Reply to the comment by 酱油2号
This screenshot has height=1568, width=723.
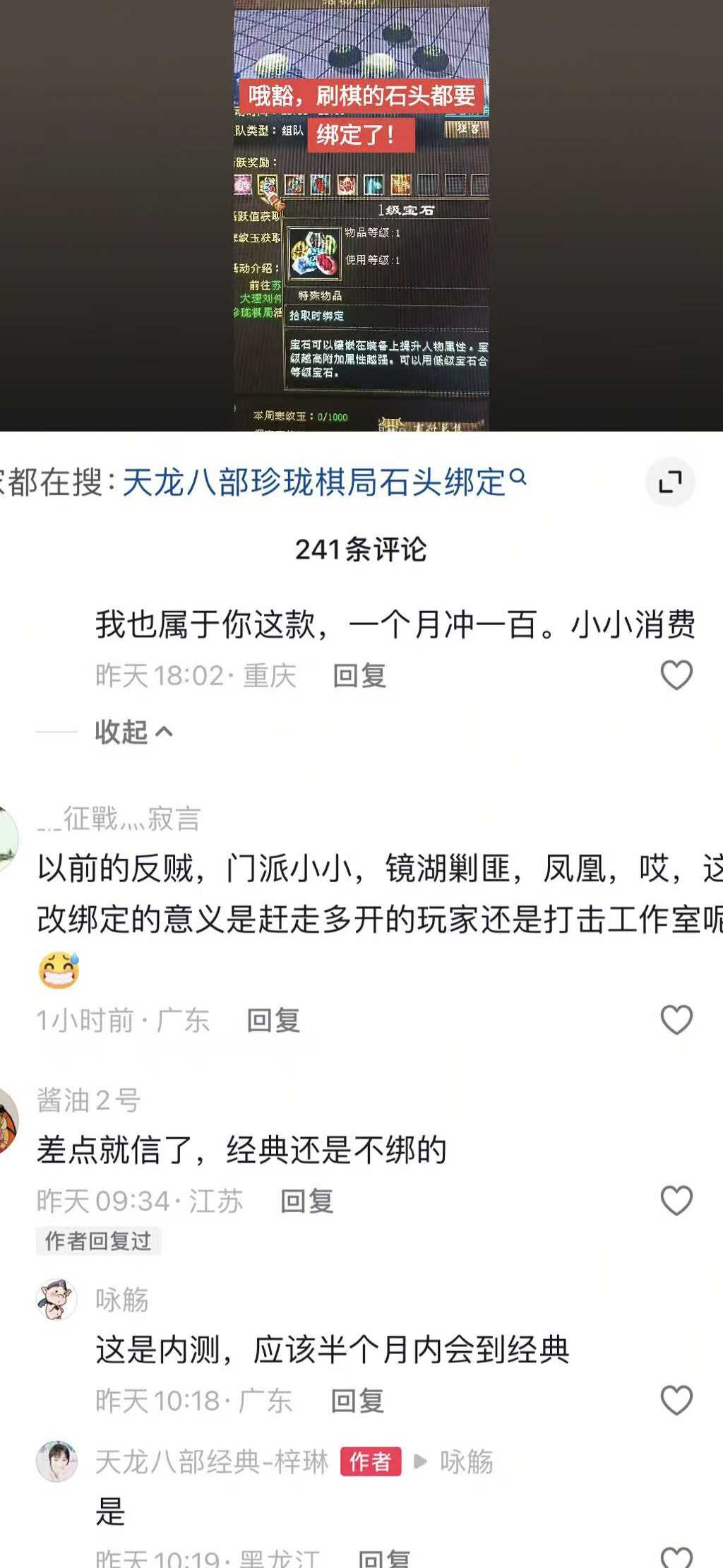point(306,1201)
